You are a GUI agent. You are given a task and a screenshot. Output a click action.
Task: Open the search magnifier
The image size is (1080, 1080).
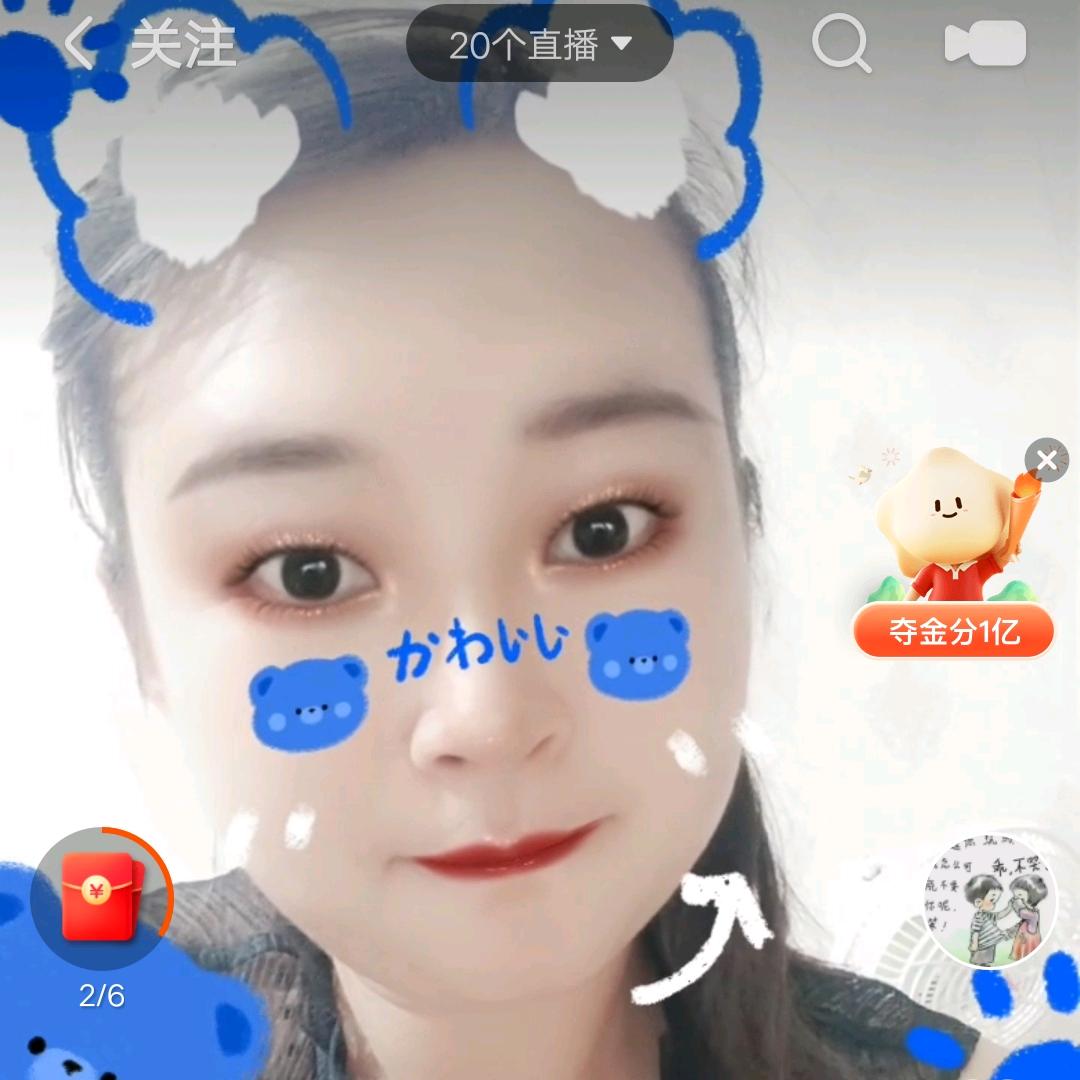(x=840, y=44)
